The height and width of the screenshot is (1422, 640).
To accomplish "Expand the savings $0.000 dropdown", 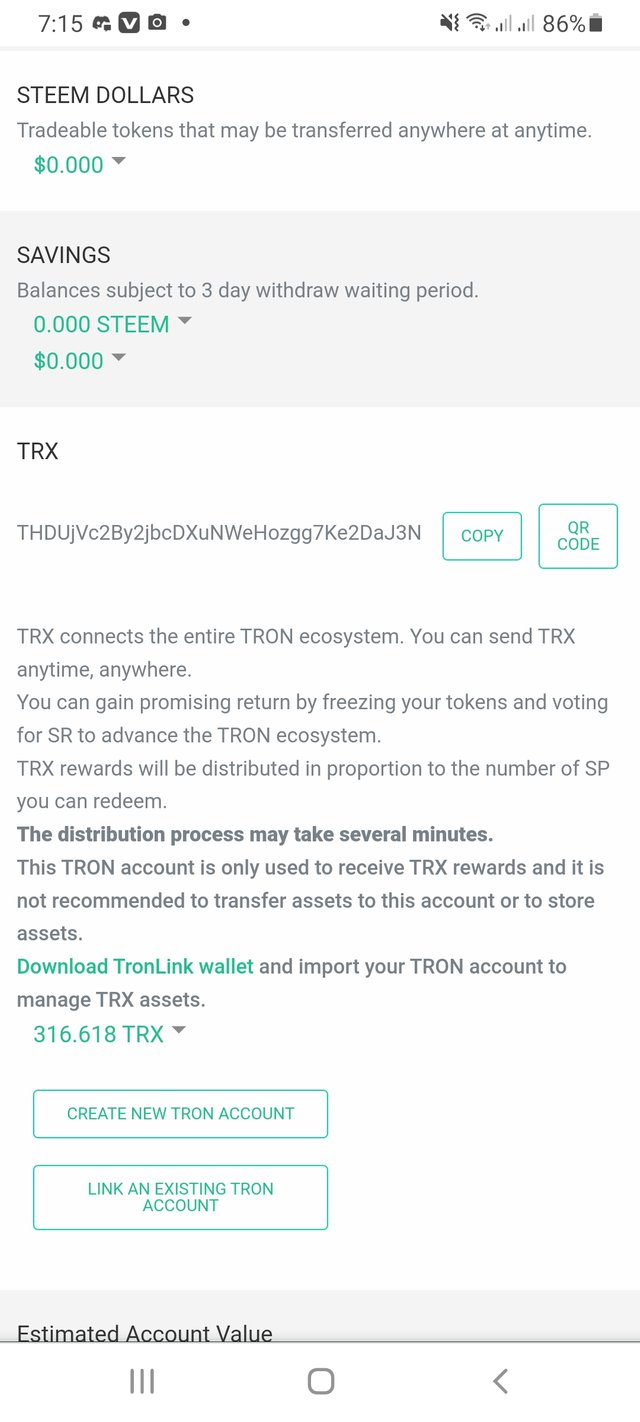I will (x=80, y=361).
